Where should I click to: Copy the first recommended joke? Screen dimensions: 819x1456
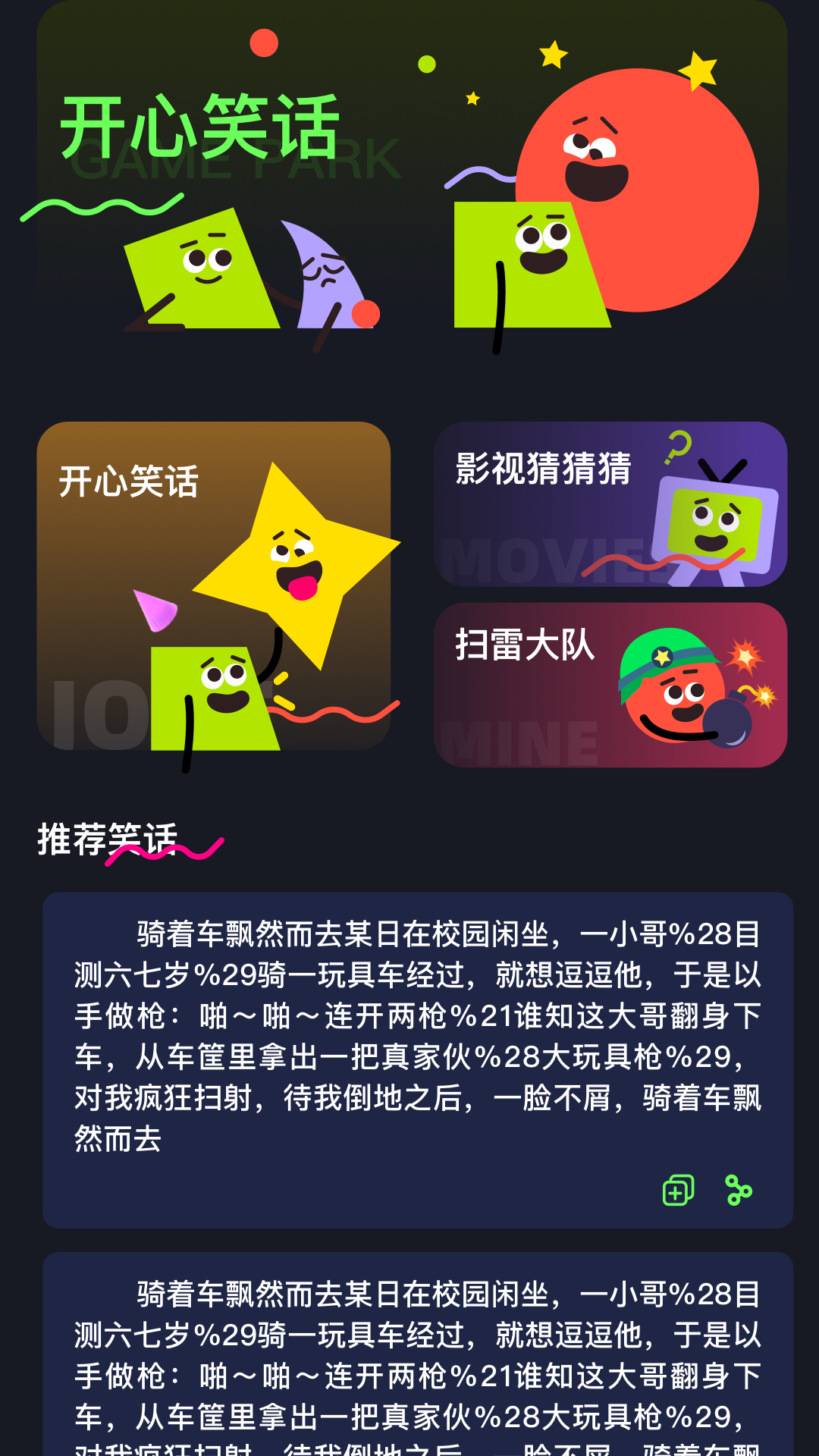pyautogui.click(x=678, y=1191)
